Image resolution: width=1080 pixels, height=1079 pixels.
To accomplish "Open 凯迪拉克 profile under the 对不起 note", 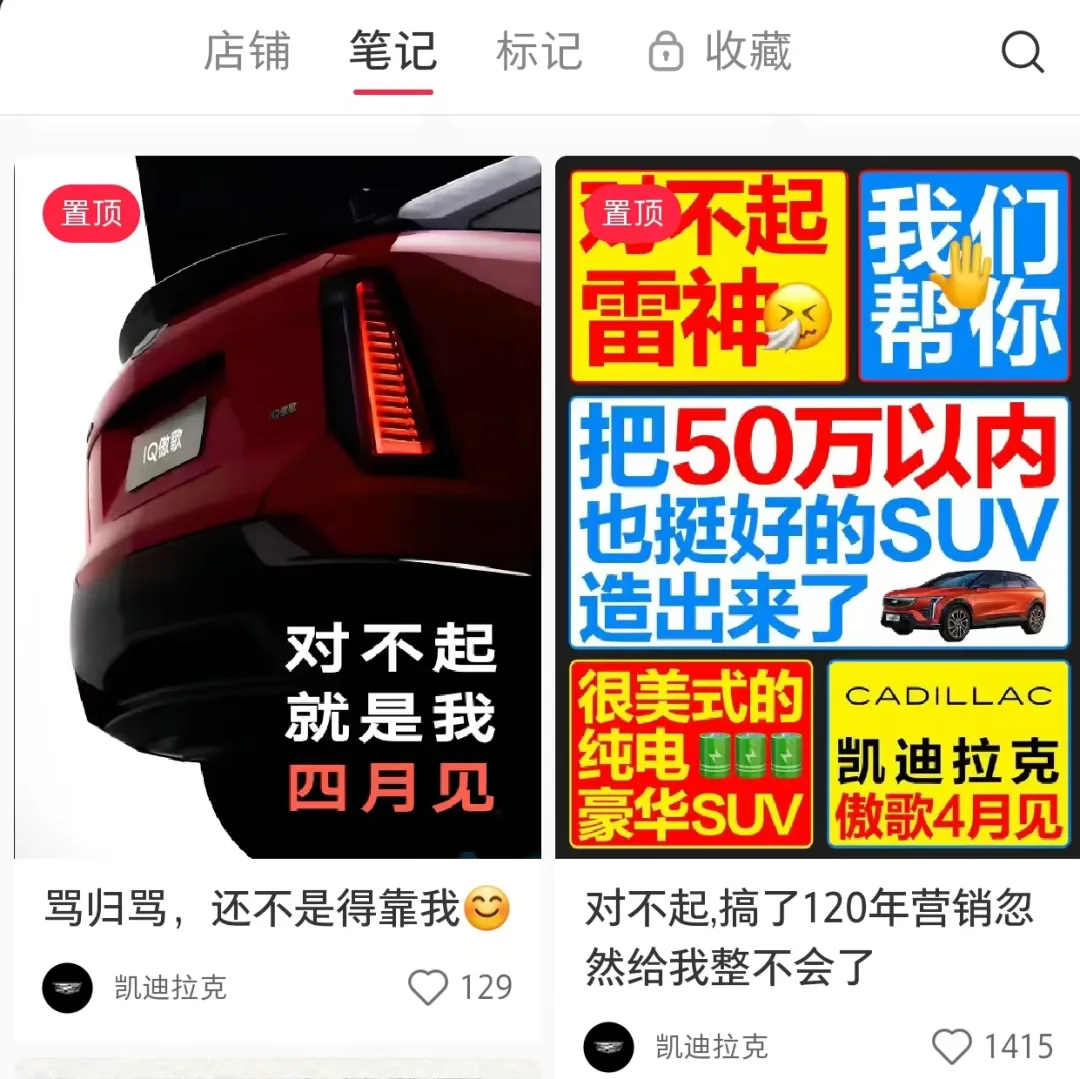I will pos(609,1047).
